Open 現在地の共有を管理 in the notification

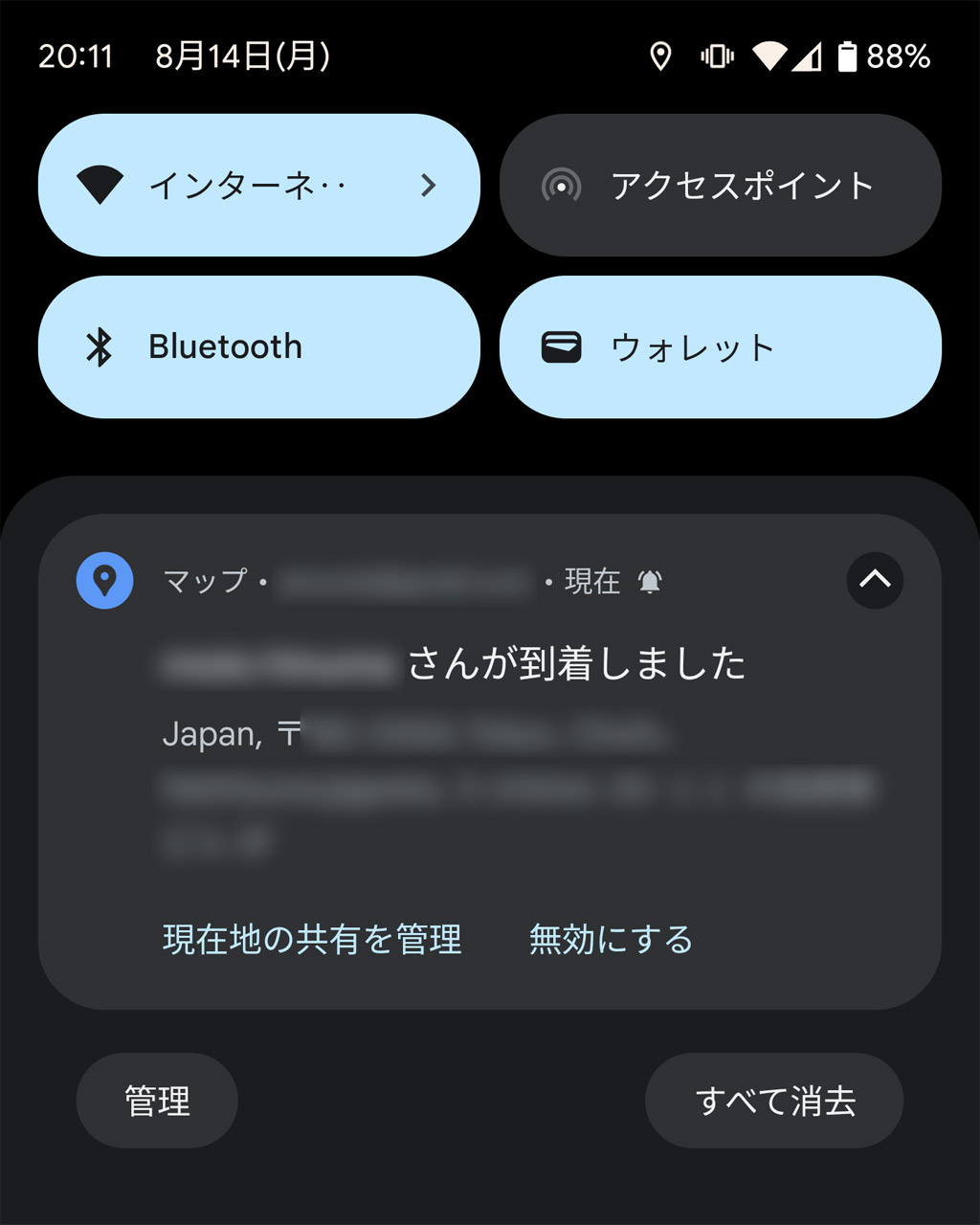(311, 940)
